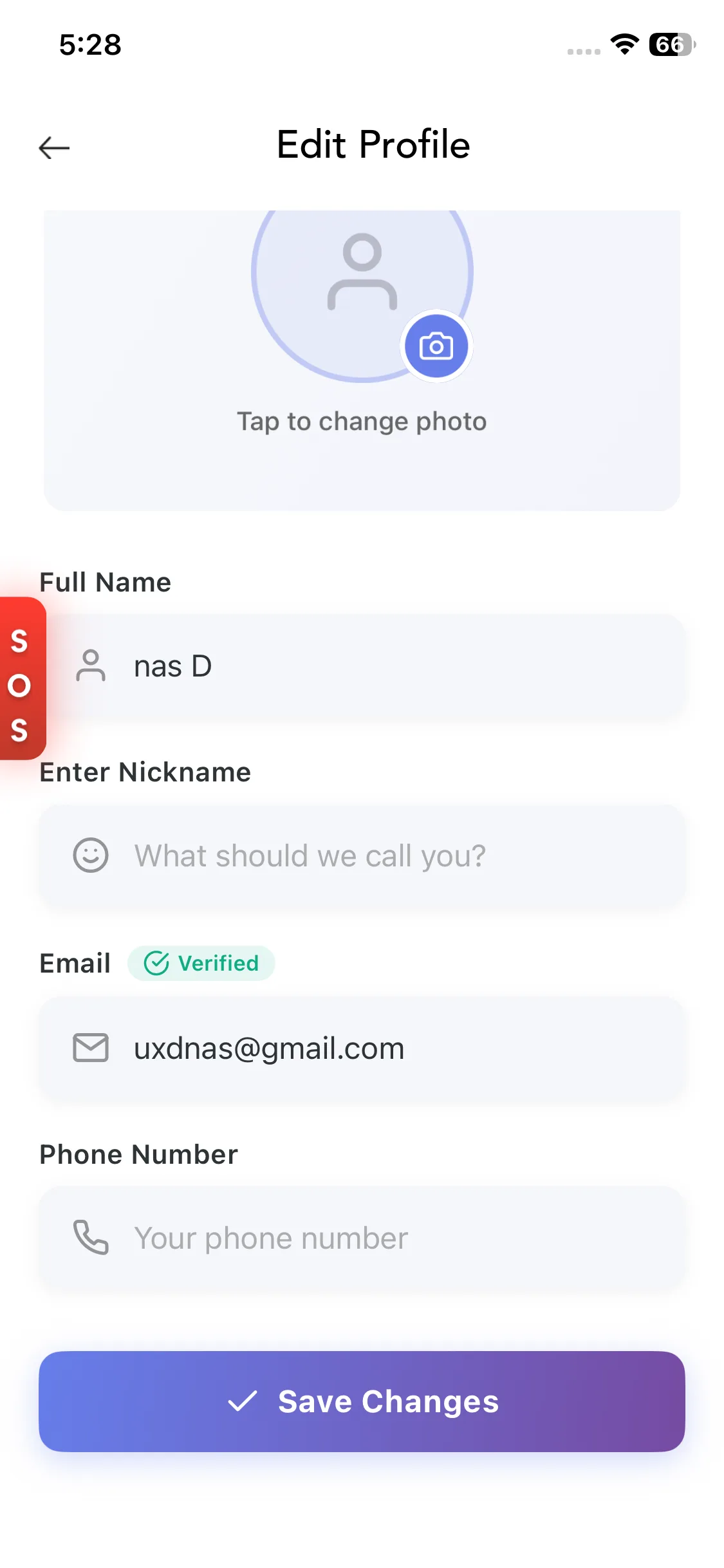
Task: Select the Email field
Action: pyautogui.click(x=386, y=1049)
